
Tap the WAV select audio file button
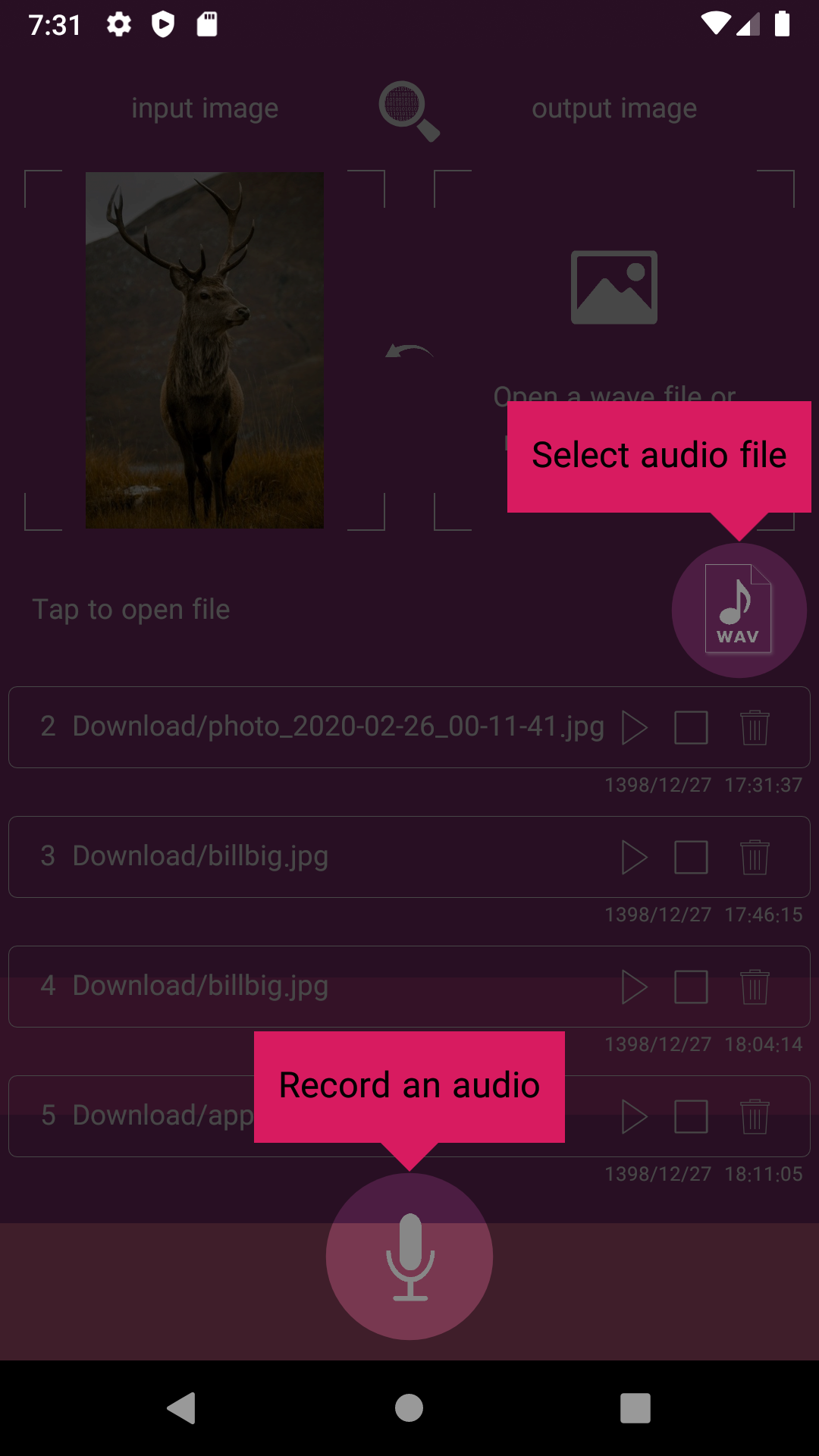click(739, 610)
